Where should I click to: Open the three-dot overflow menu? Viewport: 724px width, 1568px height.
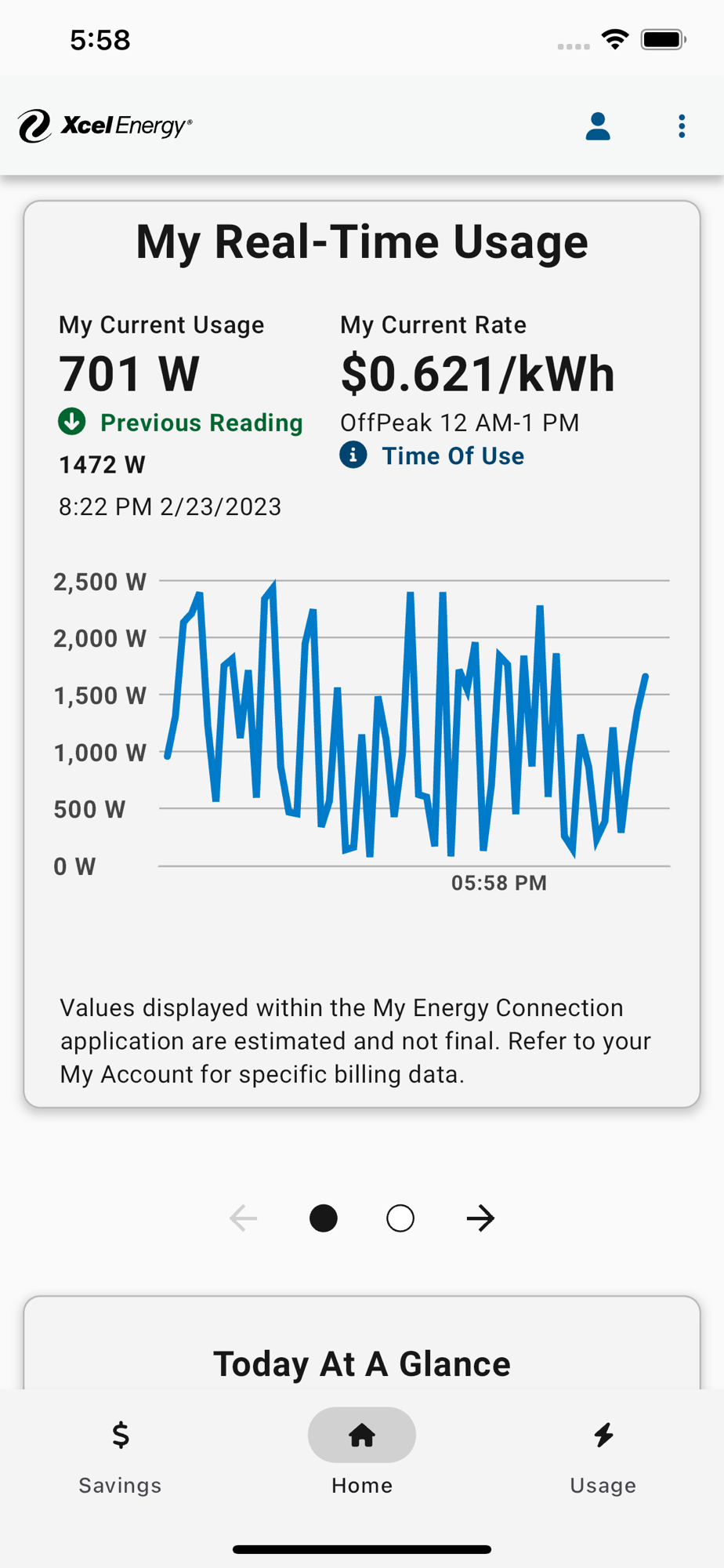pos(682,126)
